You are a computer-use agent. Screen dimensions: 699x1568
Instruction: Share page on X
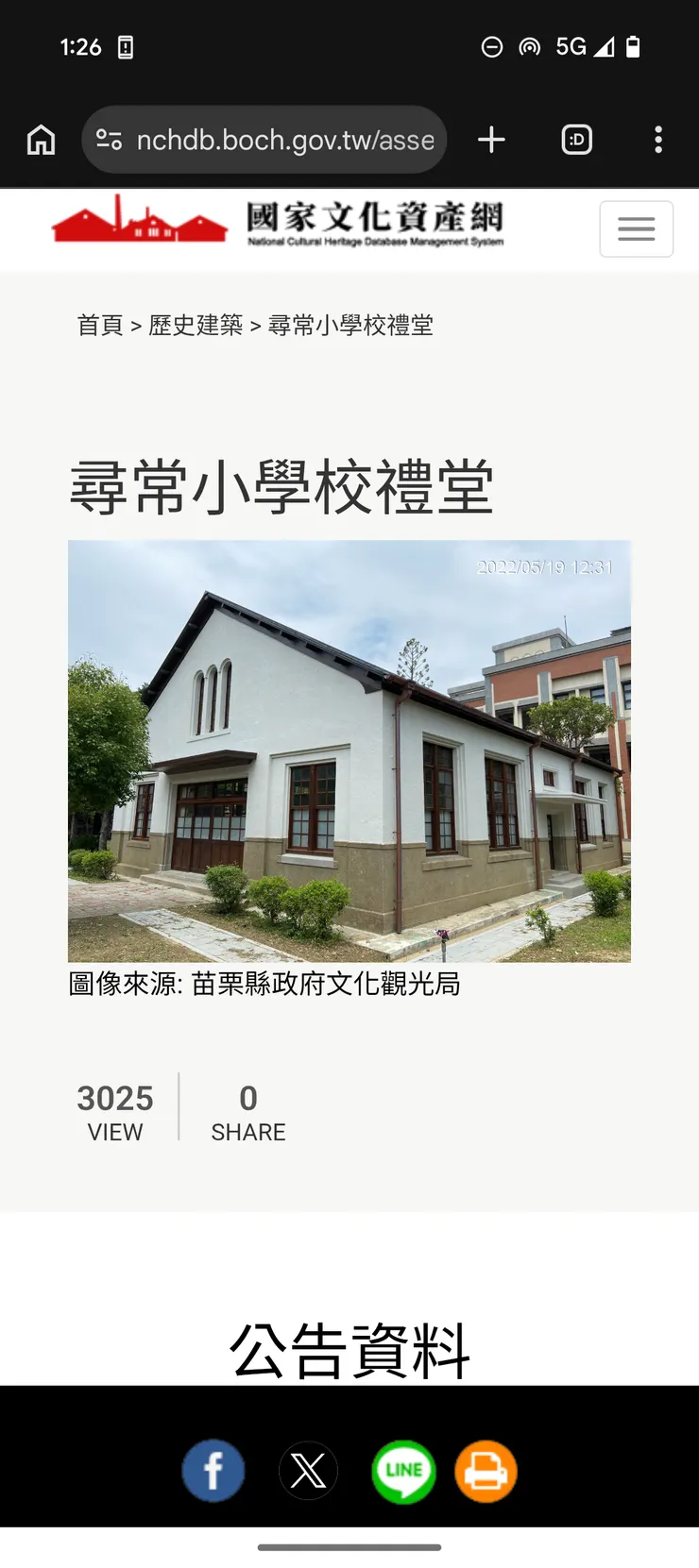pyautogui.click(x=308, y=1471)
